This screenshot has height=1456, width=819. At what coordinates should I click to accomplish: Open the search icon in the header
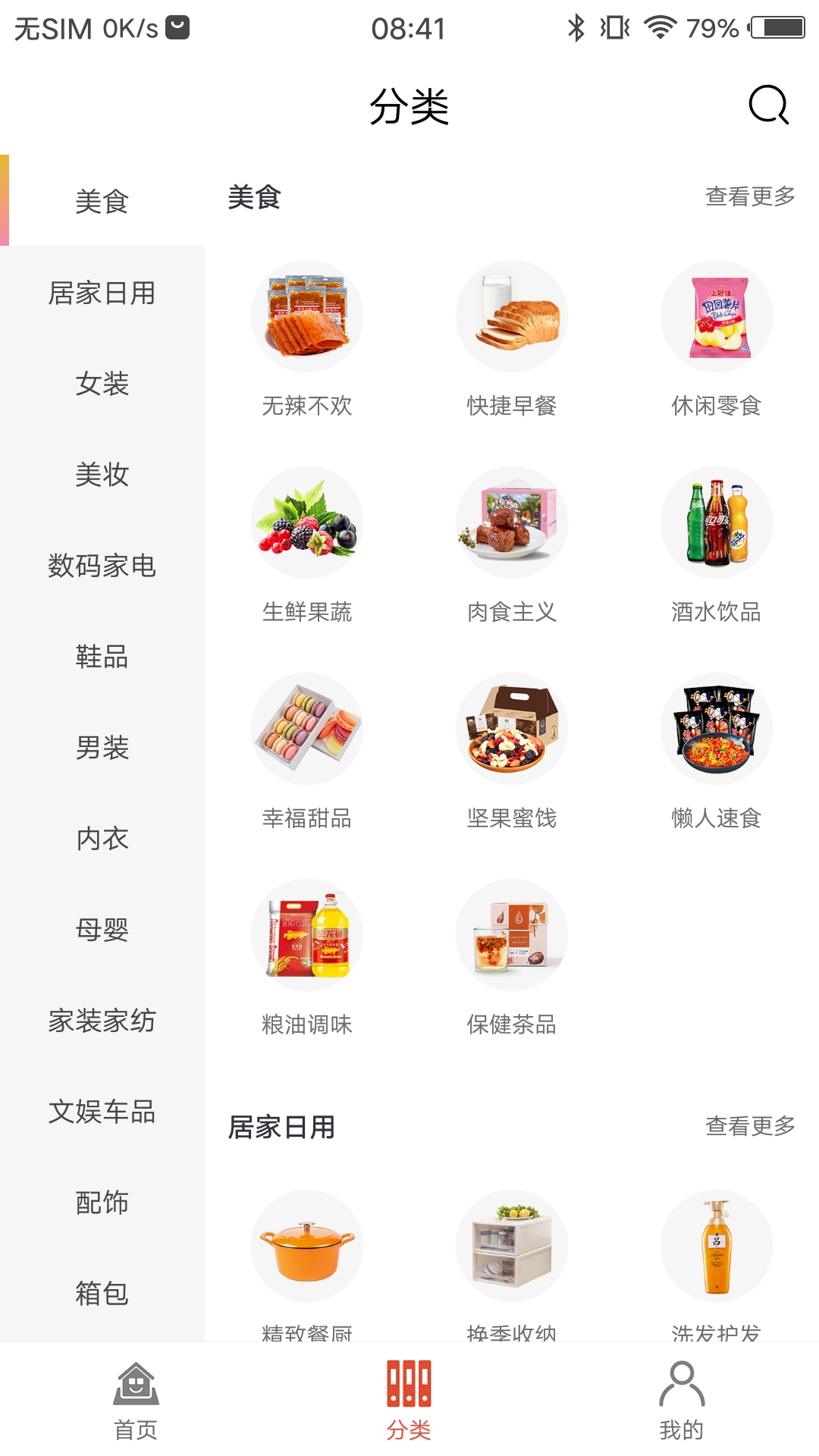(x=768, y=105)
